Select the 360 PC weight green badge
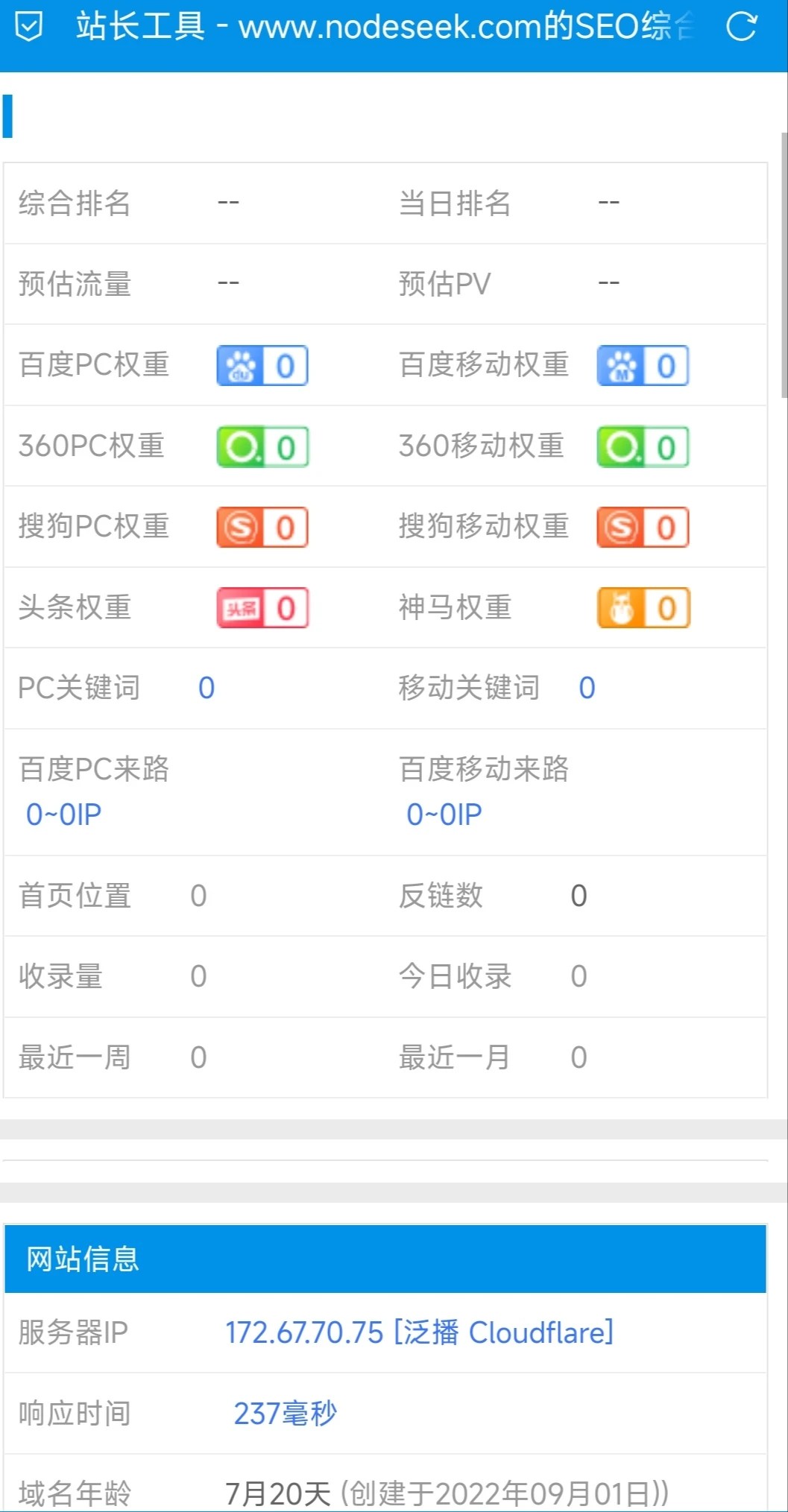 (x=262, y=446)
